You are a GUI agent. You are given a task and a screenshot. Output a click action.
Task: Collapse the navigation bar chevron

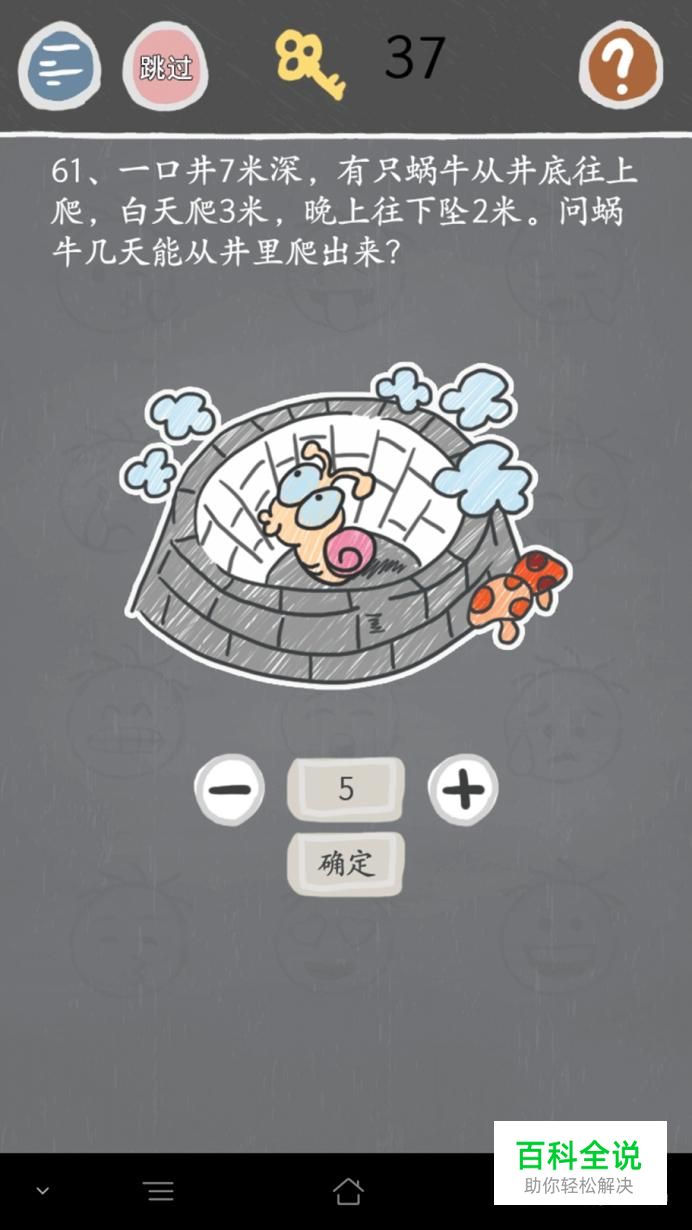click(43, 1190)
